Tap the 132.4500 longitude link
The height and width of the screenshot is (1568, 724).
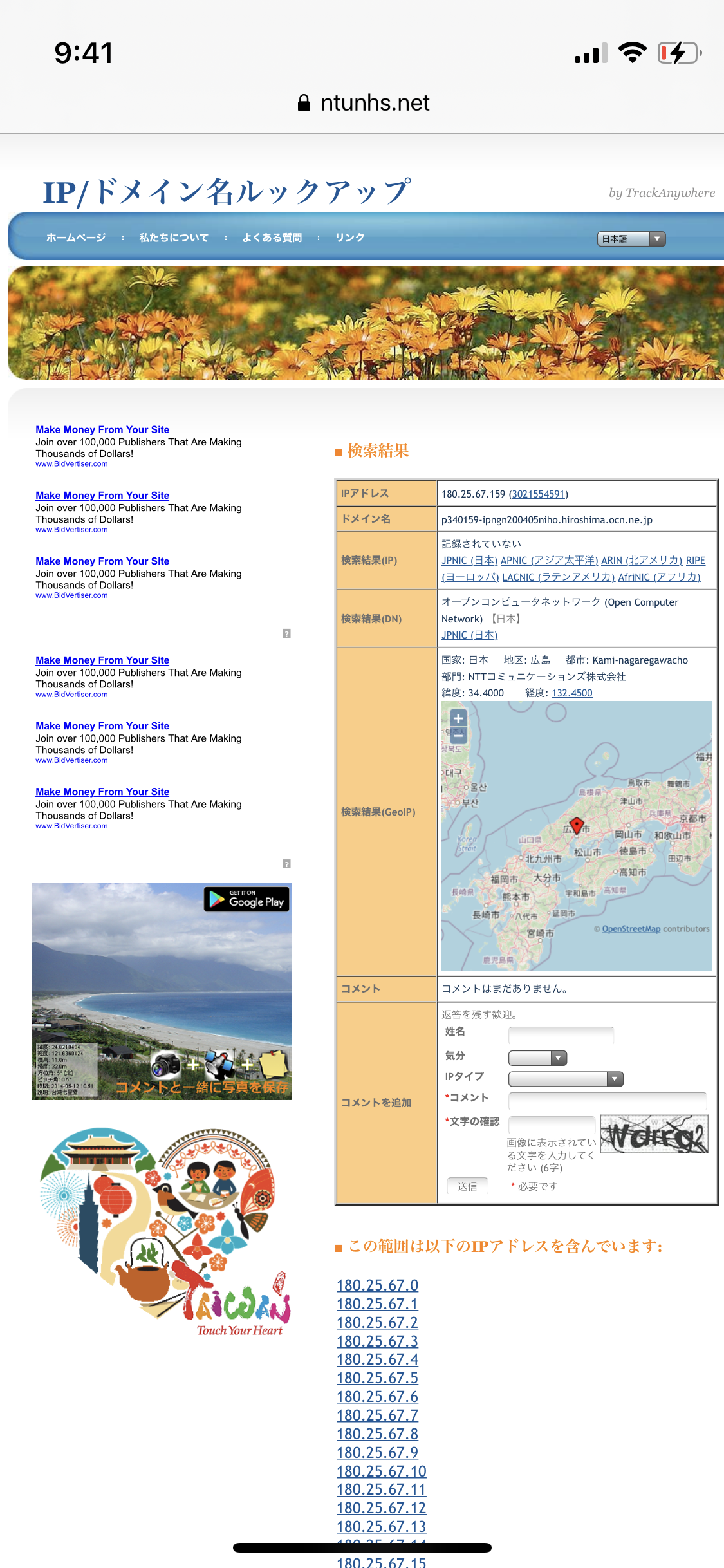[571, 693]
